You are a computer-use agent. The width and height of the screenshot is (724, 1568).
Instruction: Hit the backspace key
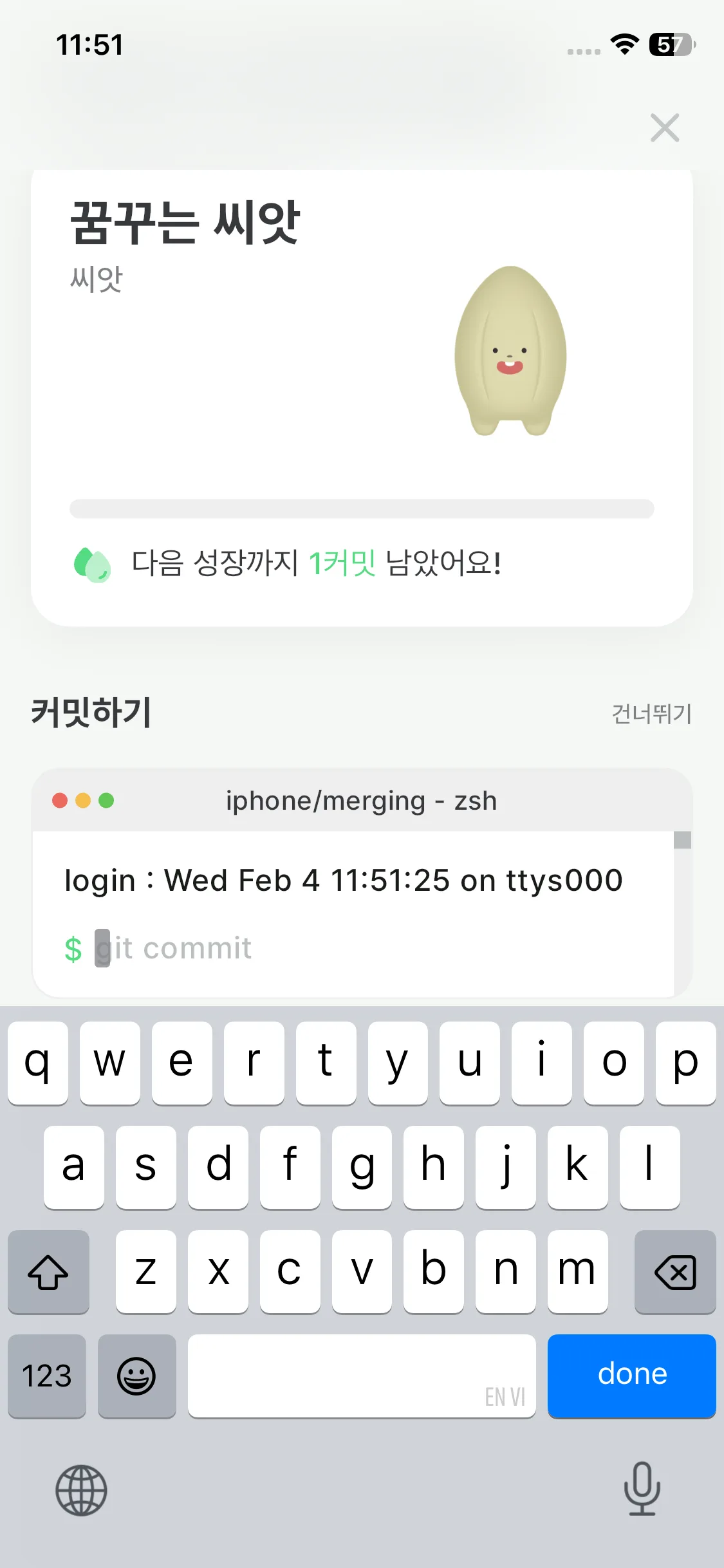[674, 1271]
